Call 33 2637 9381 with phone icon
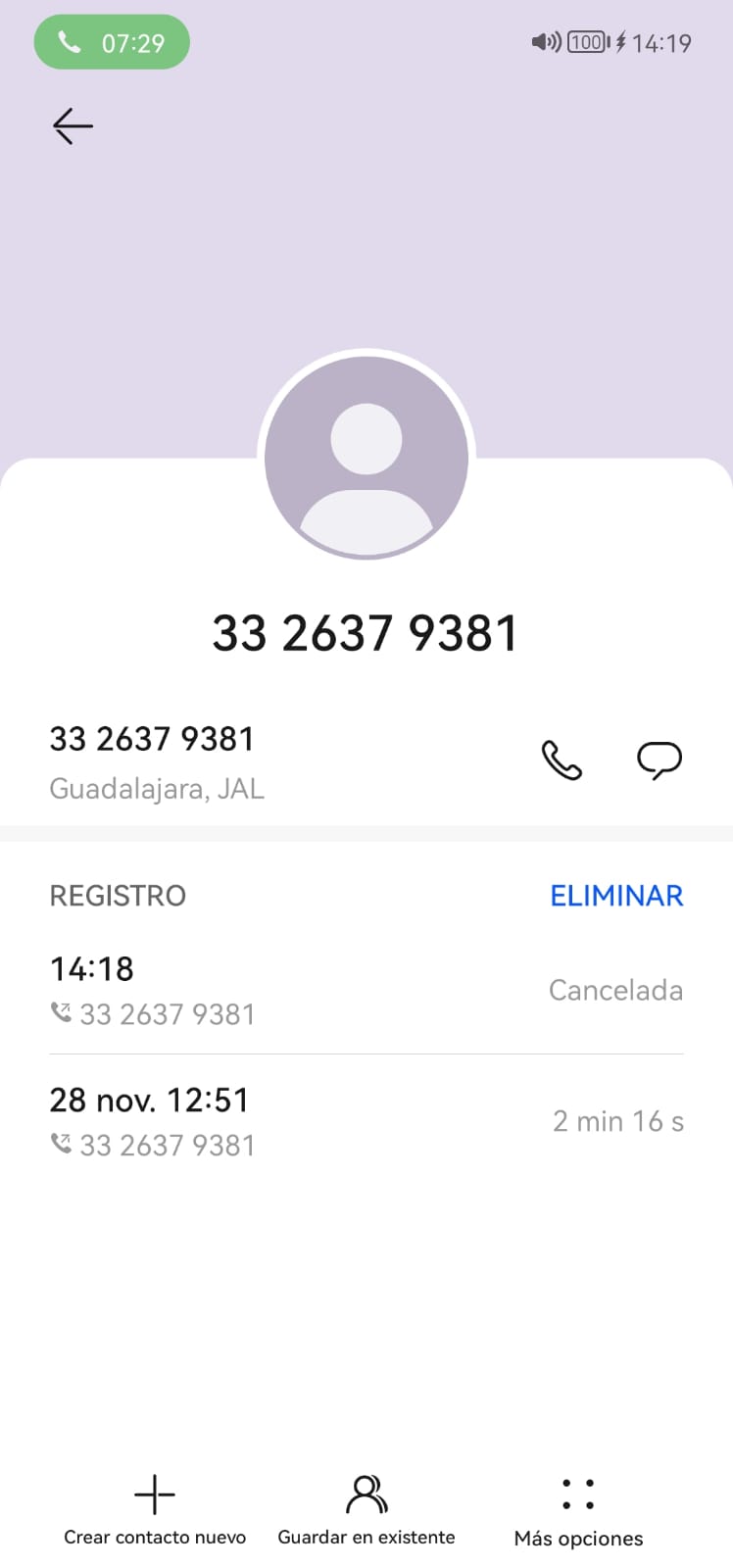The image size is (733, 1568). pyautogui.click(x=562, y=760)
